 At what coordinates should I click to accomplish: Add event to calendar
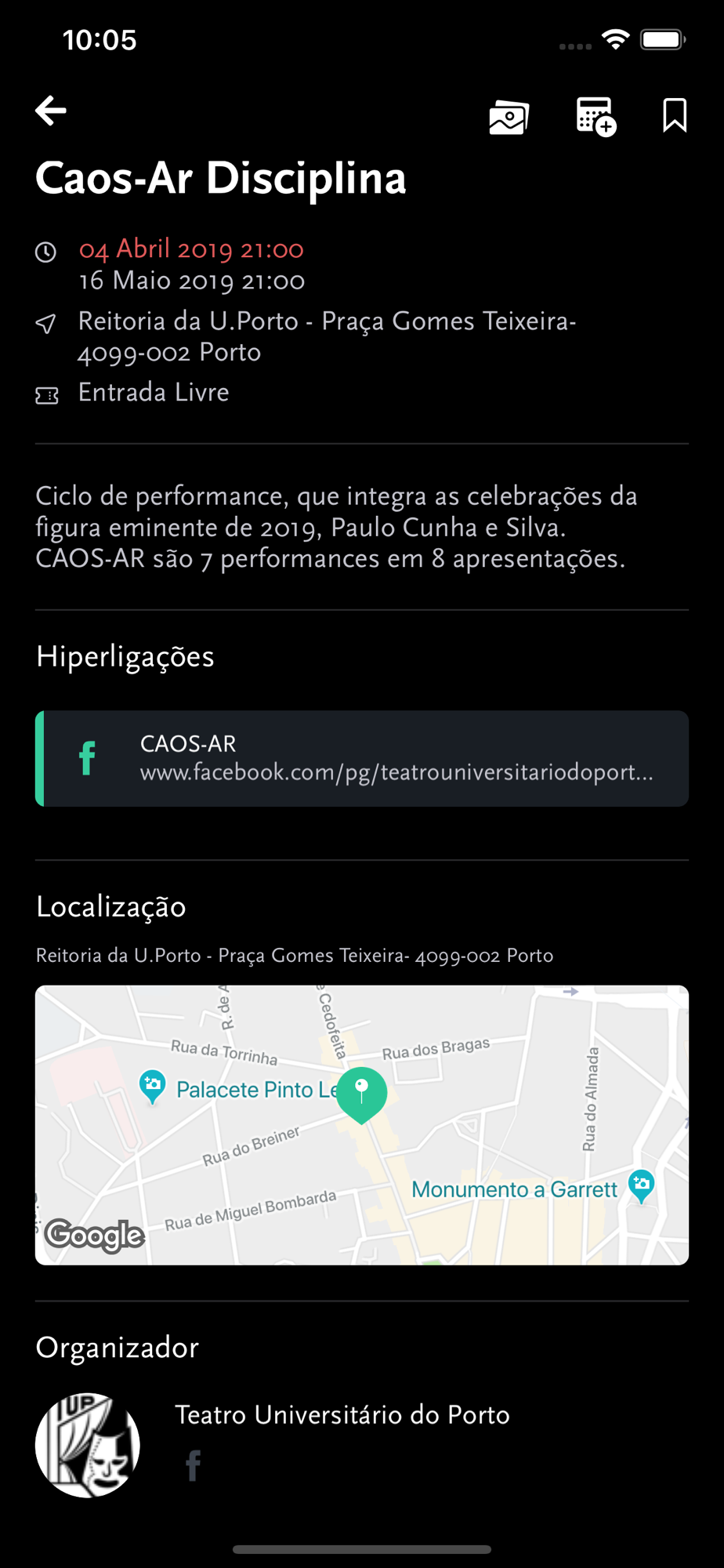click(595, 117)
